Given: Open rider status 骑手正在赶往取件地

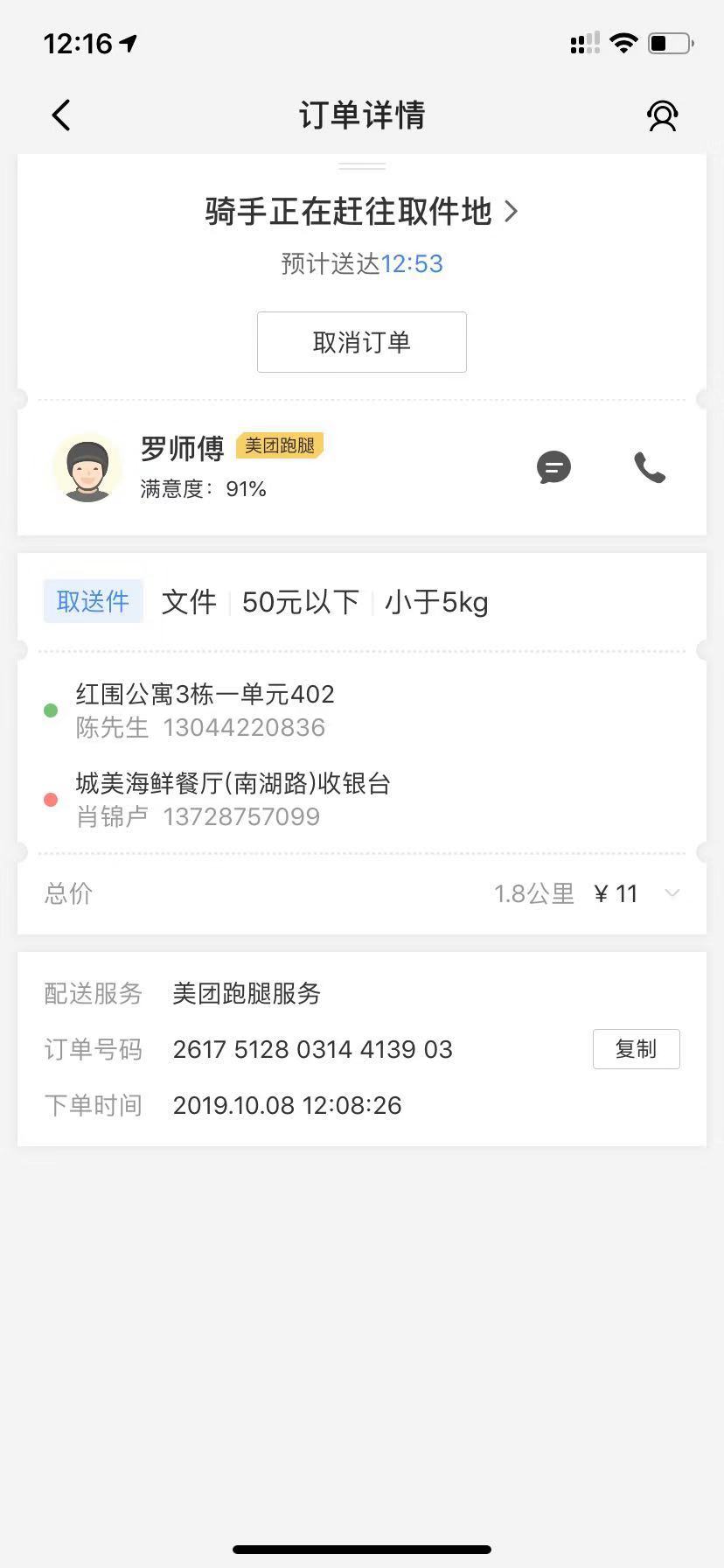Looking at the screenshot, I should [x=362, y=212].
